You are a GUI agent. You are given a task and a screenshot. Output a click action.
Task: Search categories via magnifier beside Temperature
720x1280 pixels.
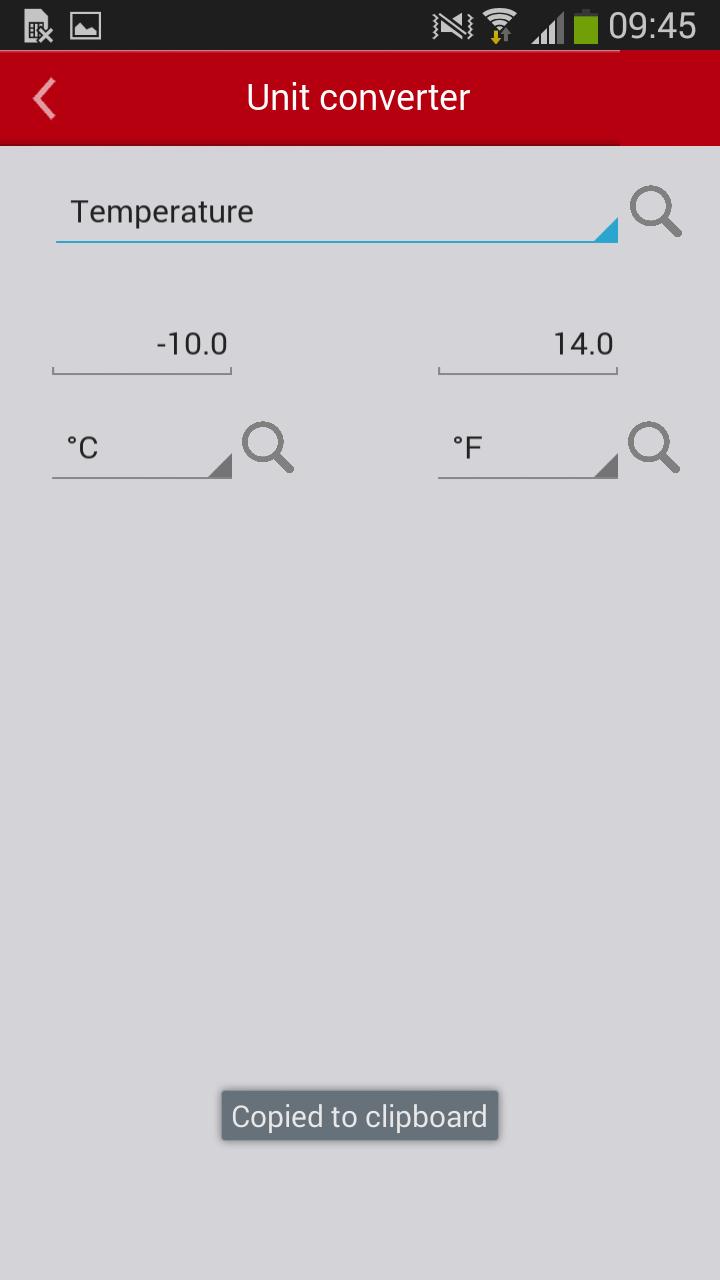point(655,212)
